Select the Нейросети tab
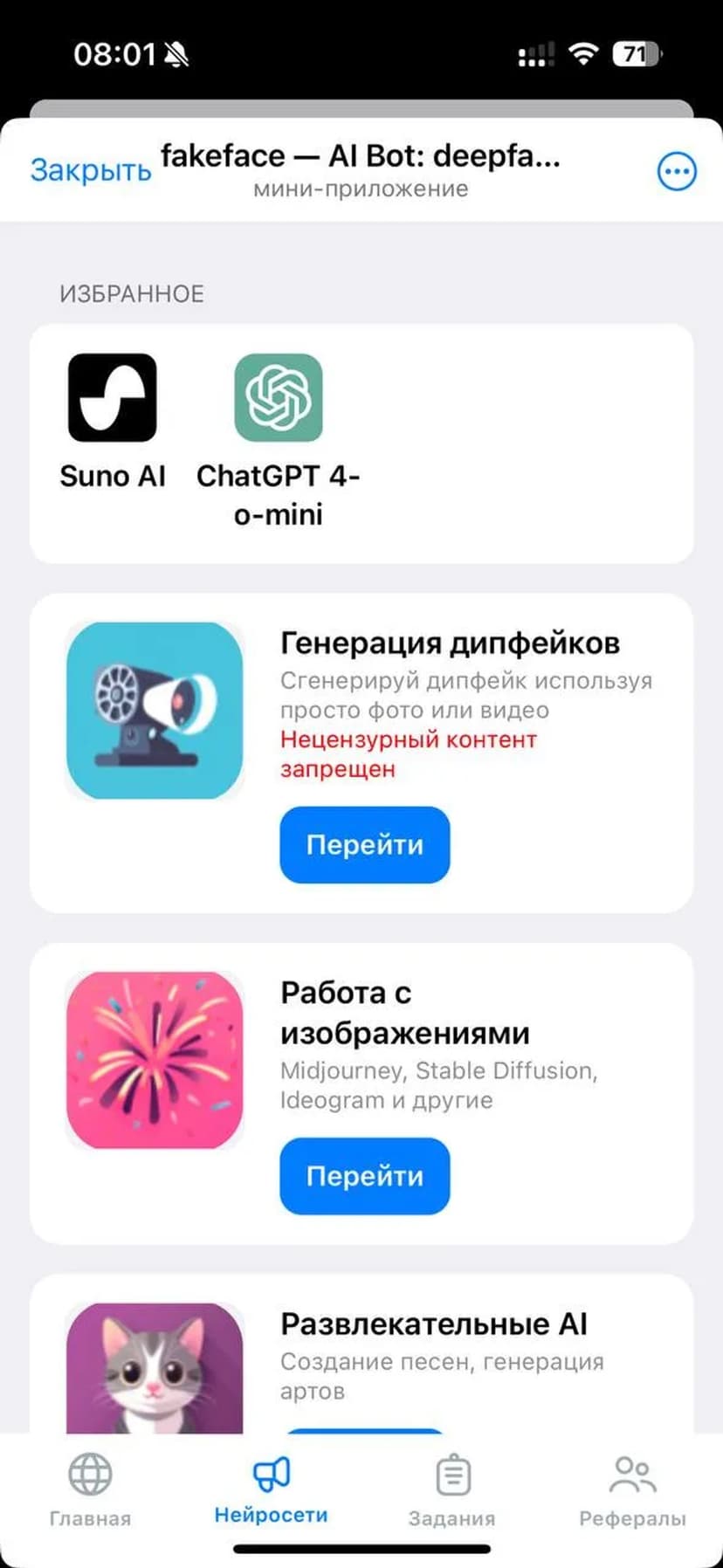Image resolution: width=723 pixels, height=1568 pixels. pyautogui.click(x=272, y=1490)
